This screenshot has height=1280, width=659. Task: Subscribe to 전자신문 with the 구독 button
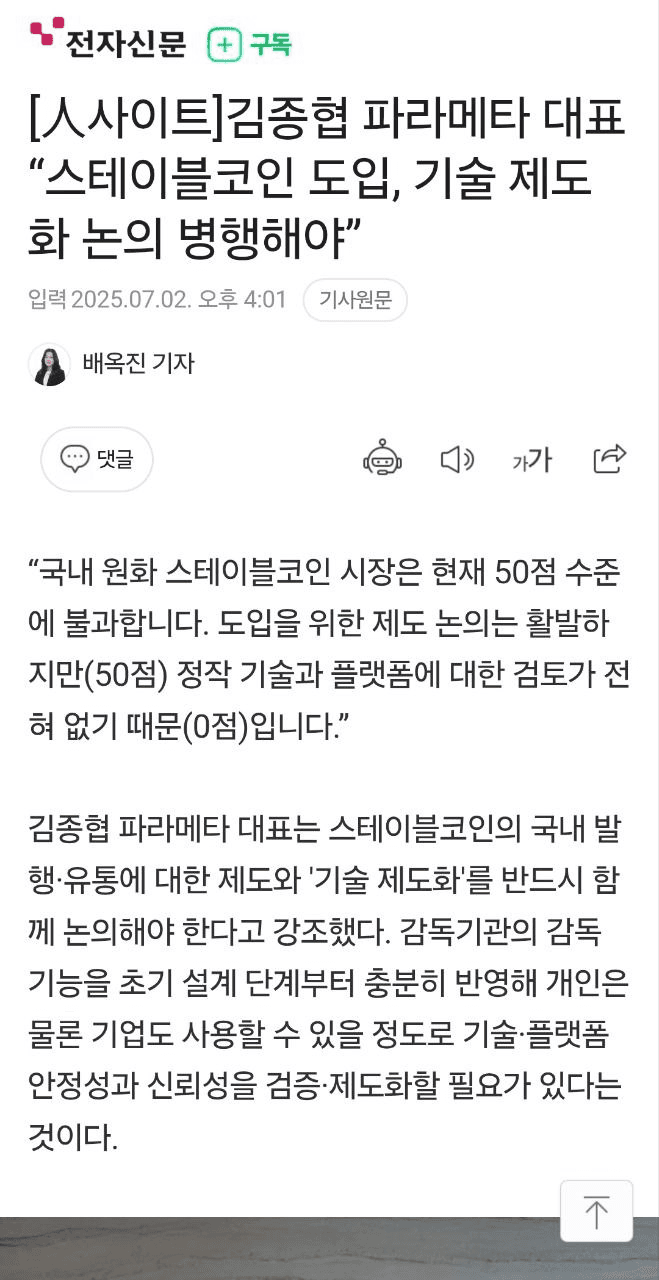point(249,44)
